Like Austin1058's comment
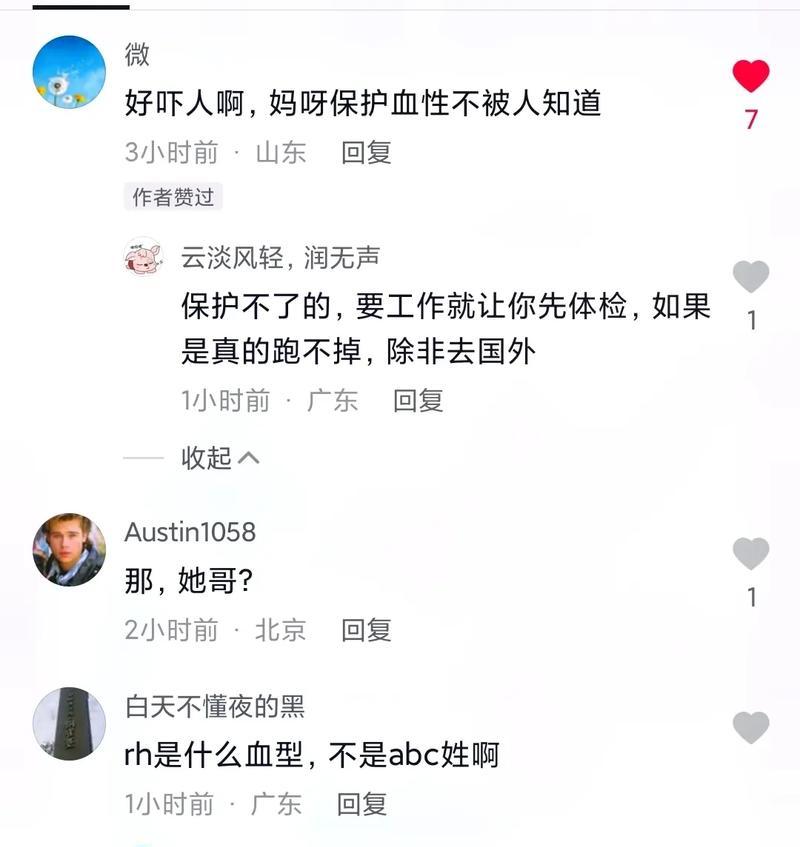 point(750,553)
